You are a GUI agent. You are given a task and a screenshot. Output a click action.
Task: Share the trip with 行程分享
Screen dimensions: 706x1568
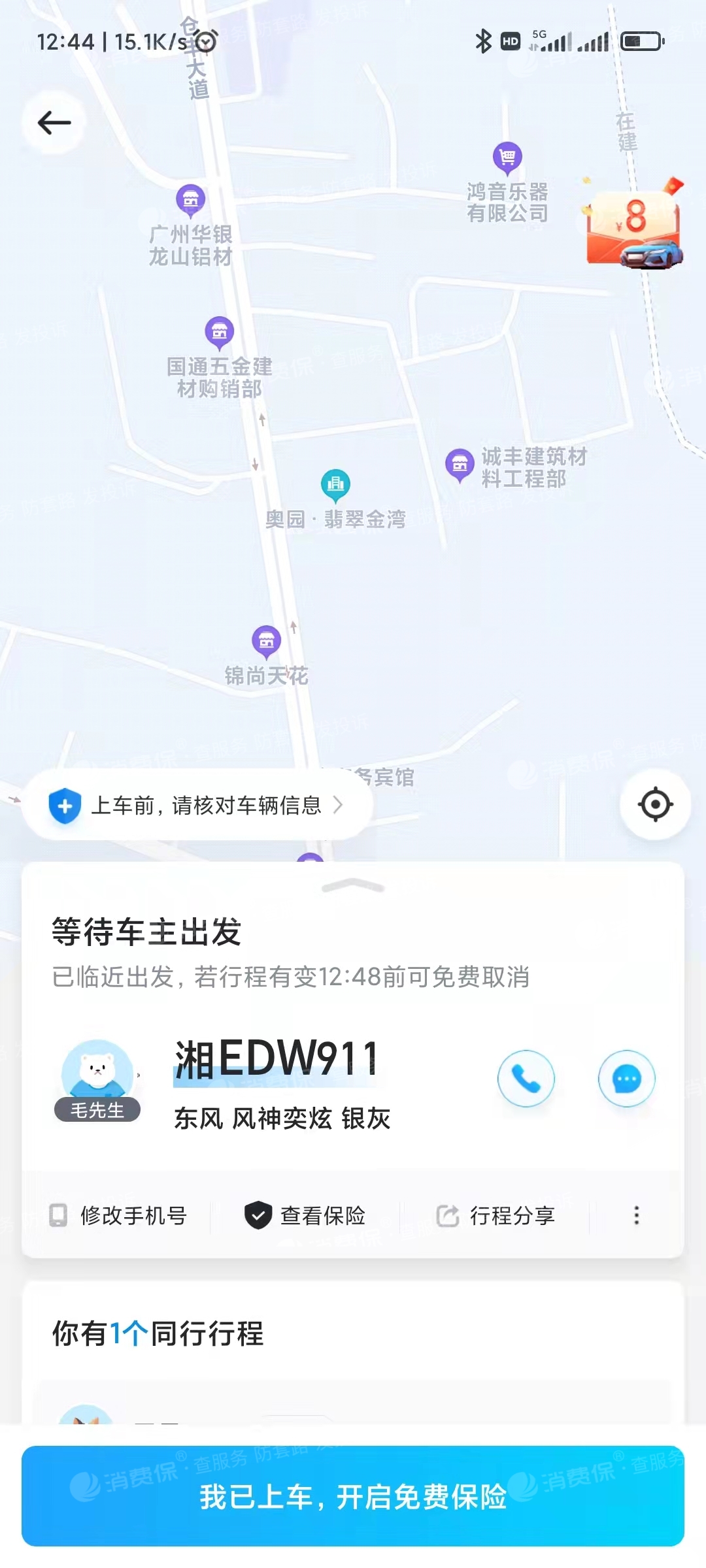tap(496, 1216)
